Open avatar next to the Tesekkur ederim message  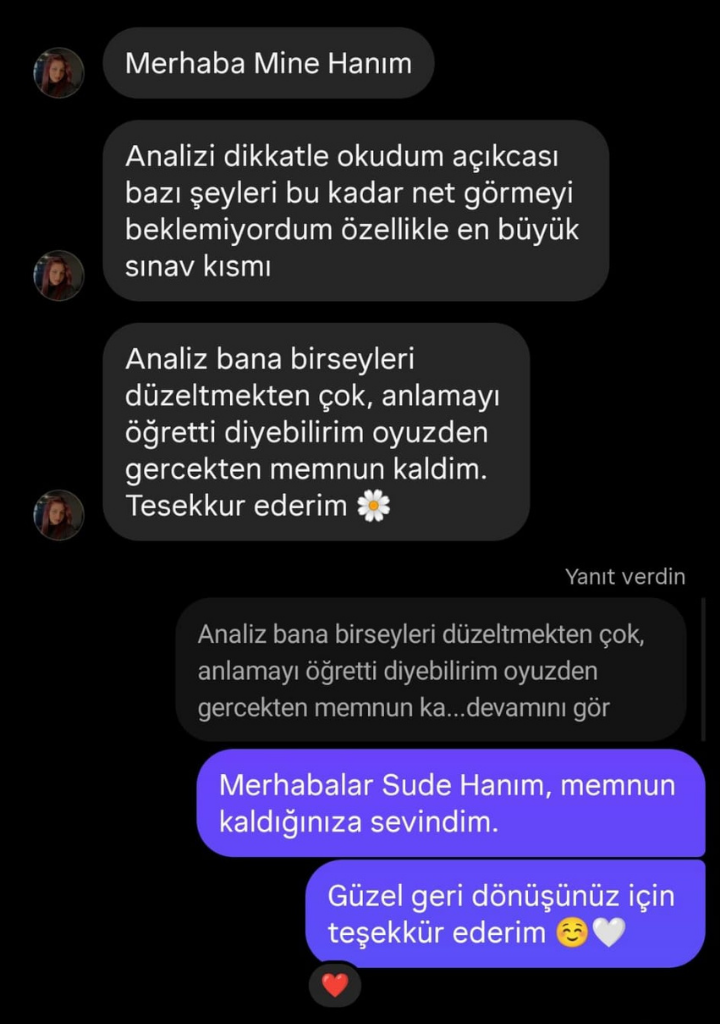(x=58, y=515)
